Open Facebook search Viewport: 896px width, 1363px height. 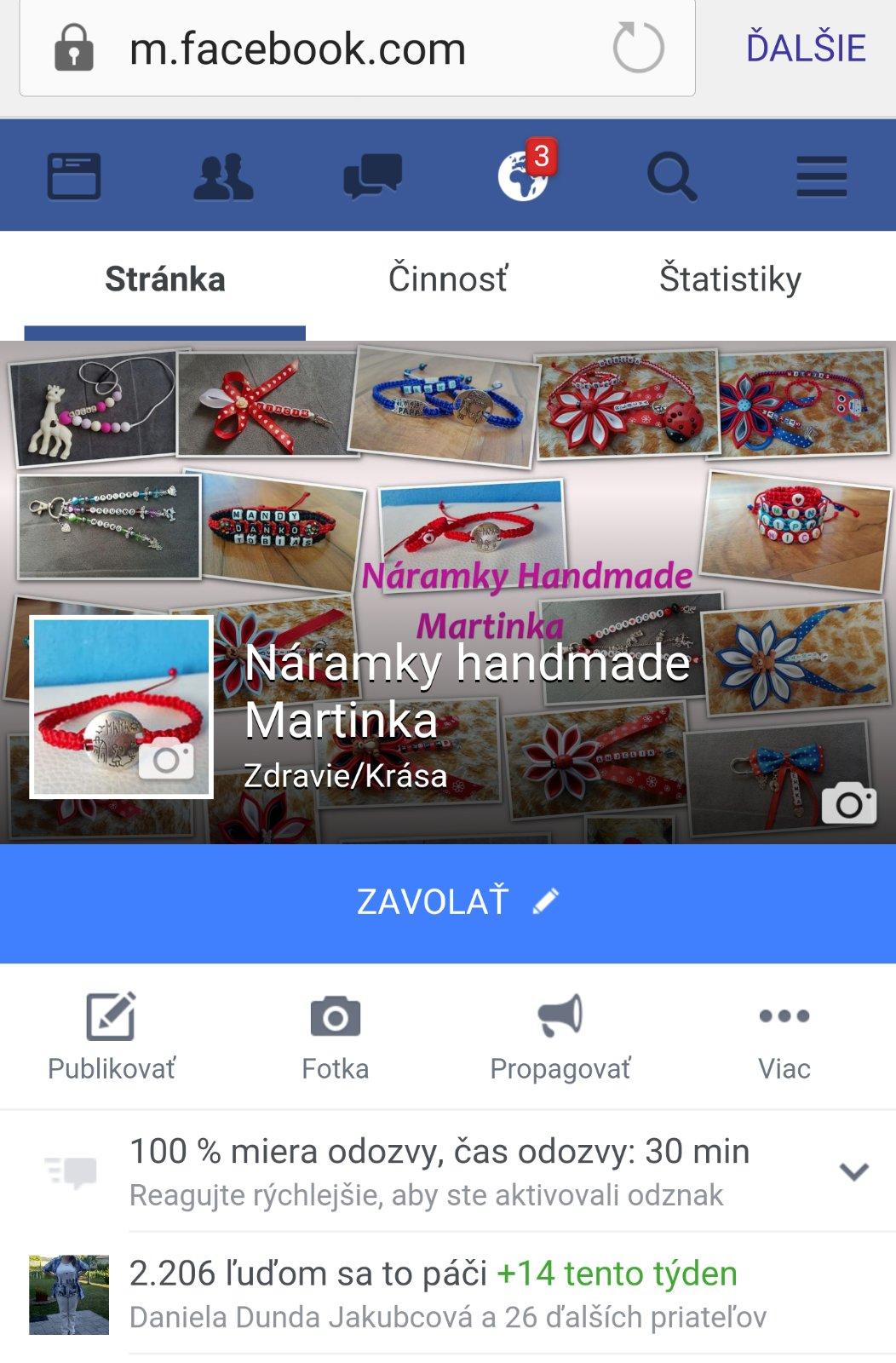(x=672, y=176)
